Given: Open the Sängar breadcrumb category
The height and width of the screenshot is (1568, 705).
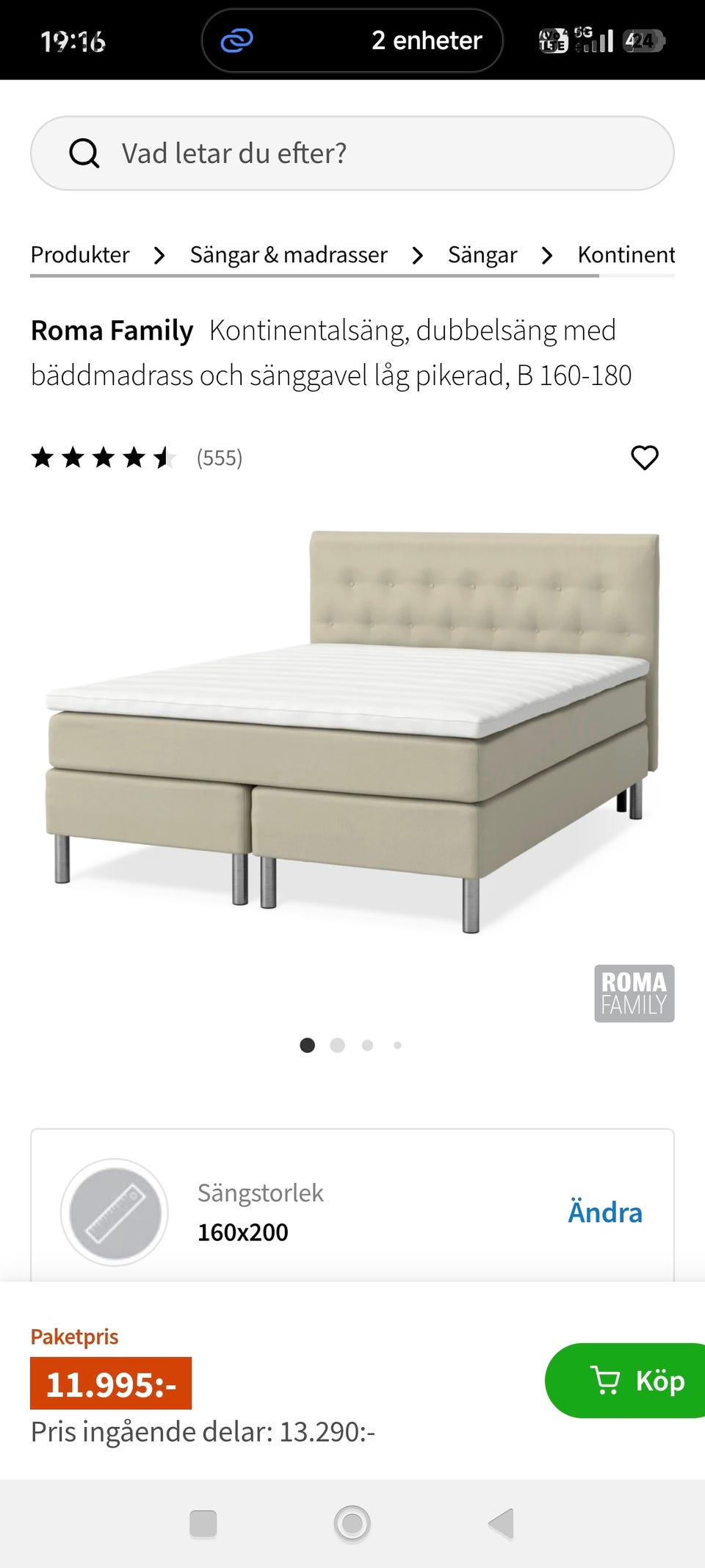Looking at the screenshot, I should tap(482, 255).
